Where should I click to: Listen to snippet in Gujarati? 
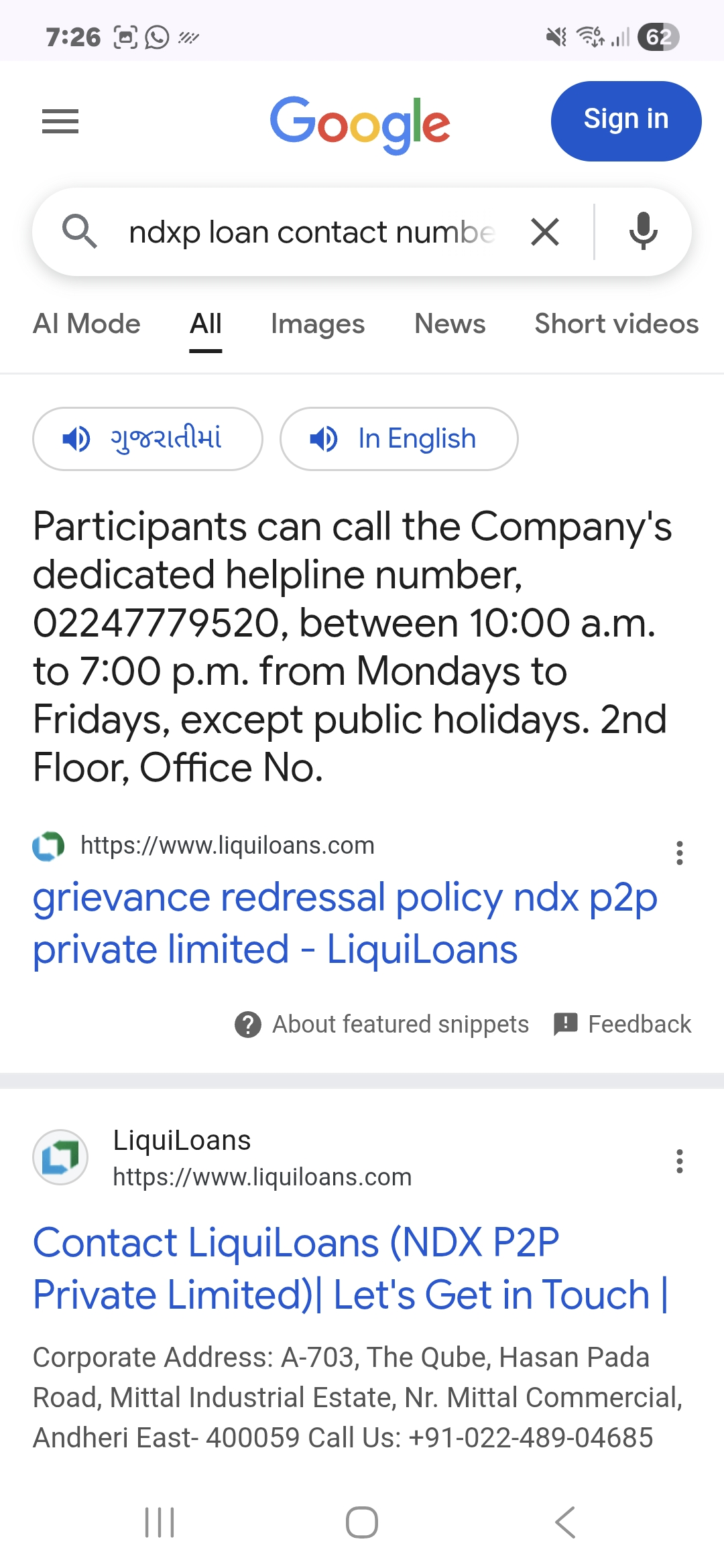click(147, 439)
